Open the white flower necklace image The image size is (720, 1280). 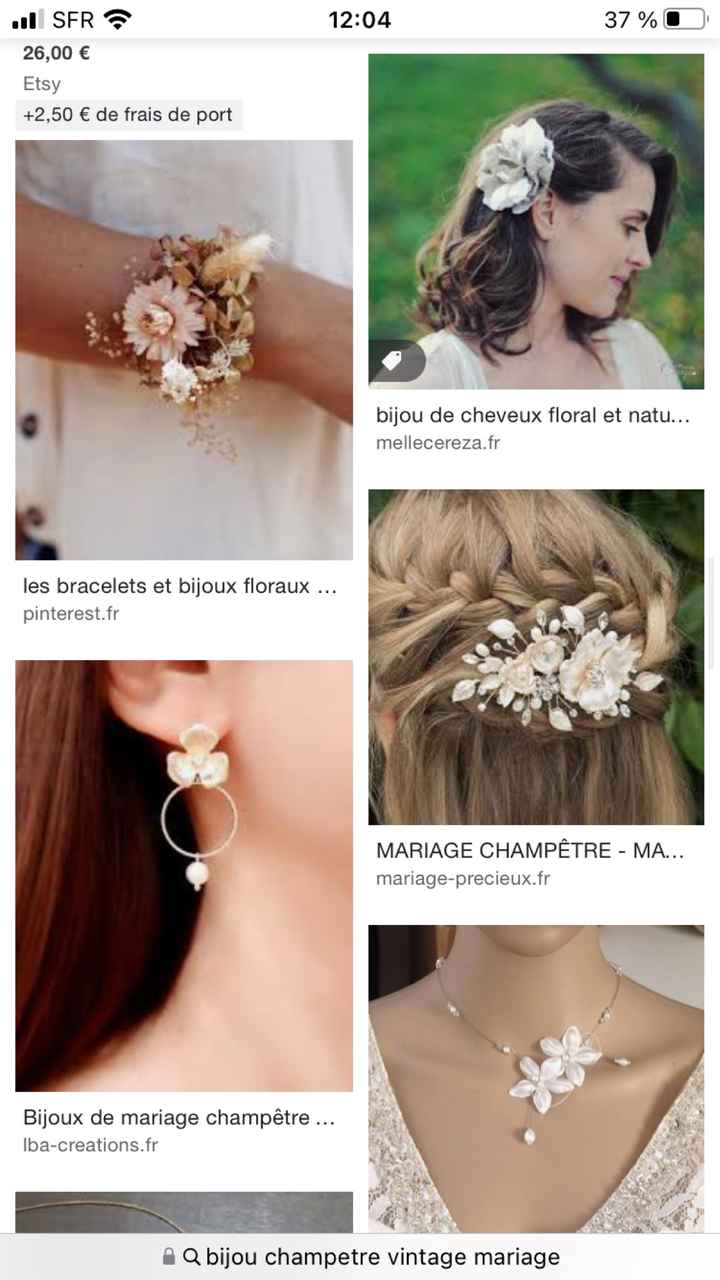pyautogui.click(x=536, y=1078)
